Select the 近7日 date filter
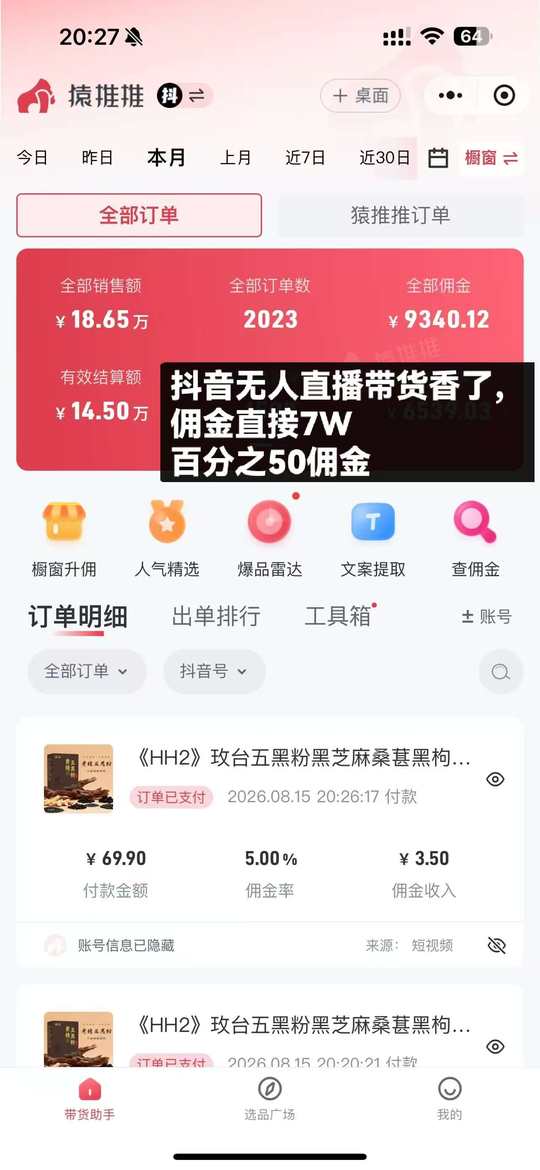Image resolution: width=540 pixels, height=1170 pixels. tap(305, 158)
